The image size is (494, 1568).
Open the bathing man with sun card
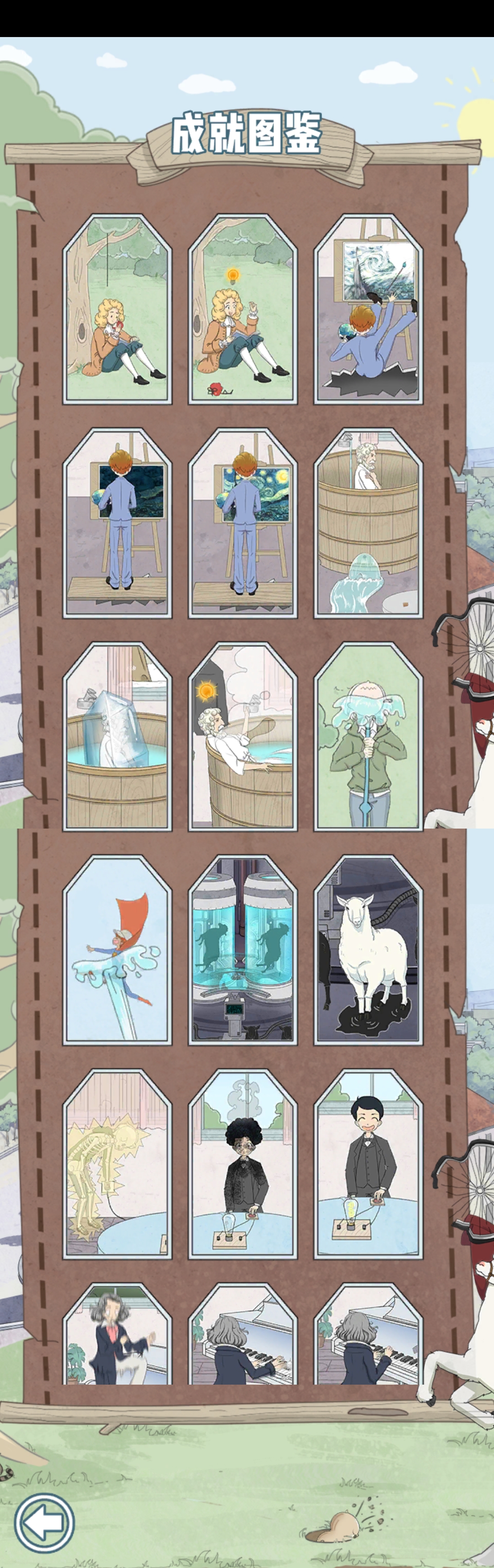243,737
